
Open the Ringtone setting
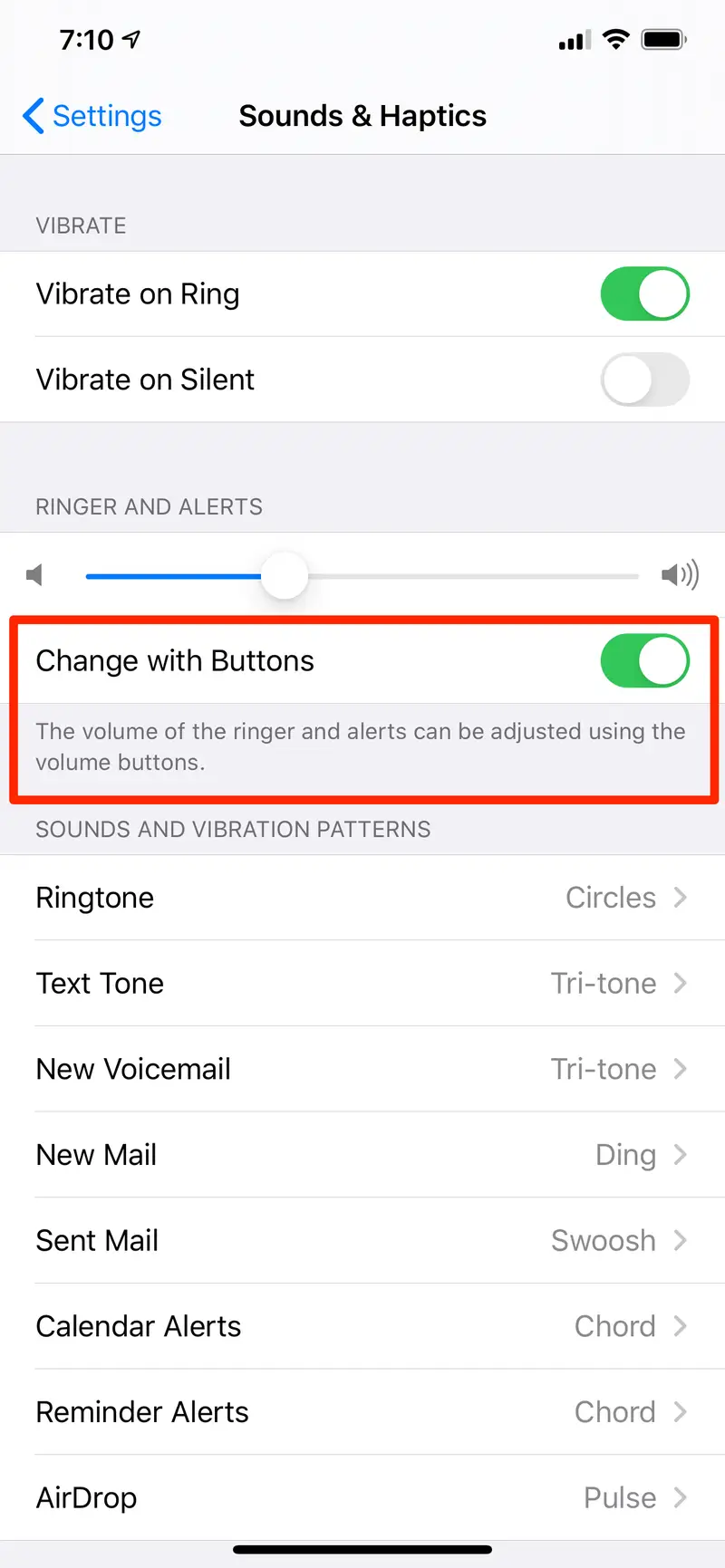coord(362,898)
